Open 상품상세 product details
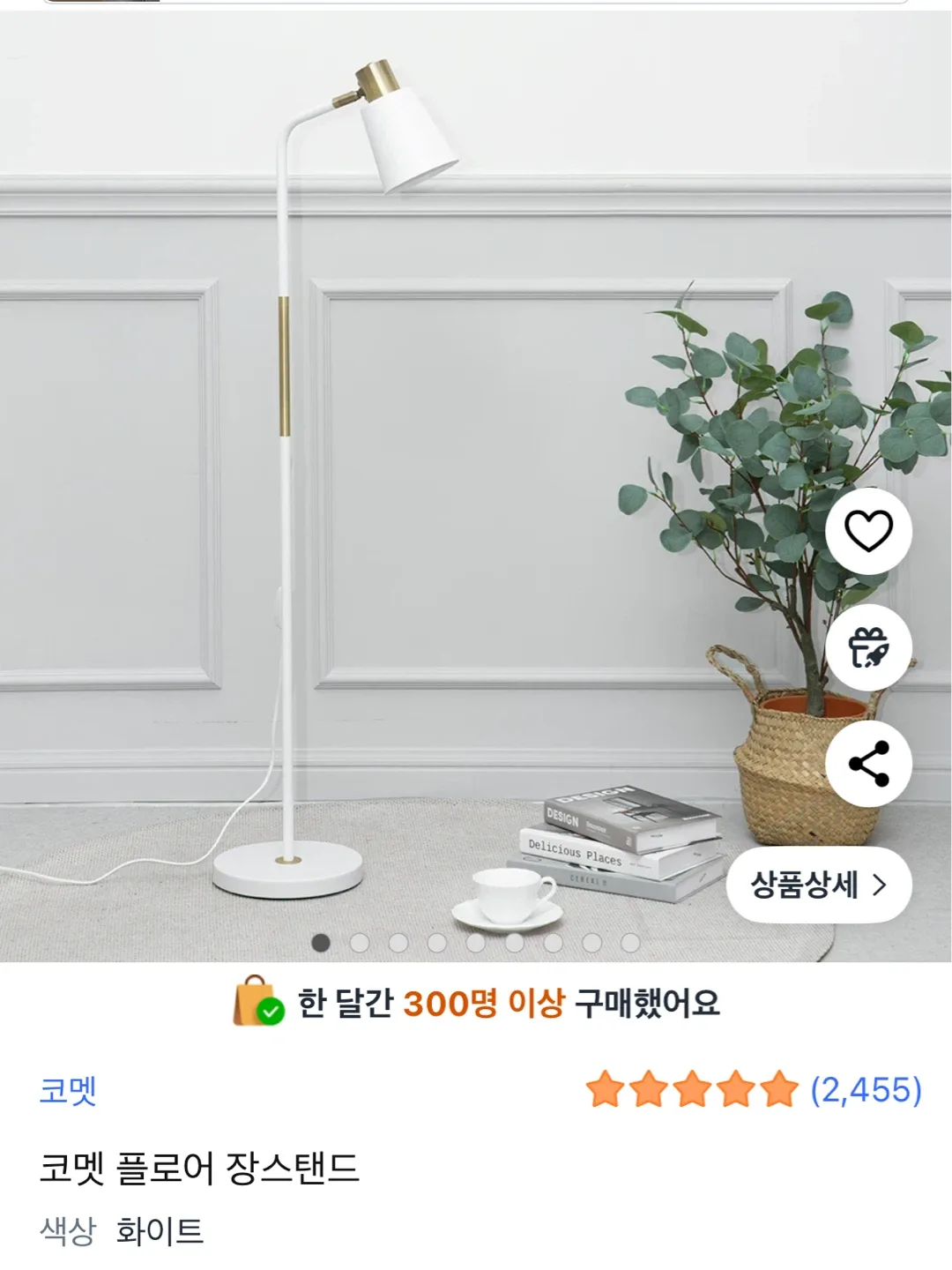This screenshot has width=952, height=1270. (818, 885)
